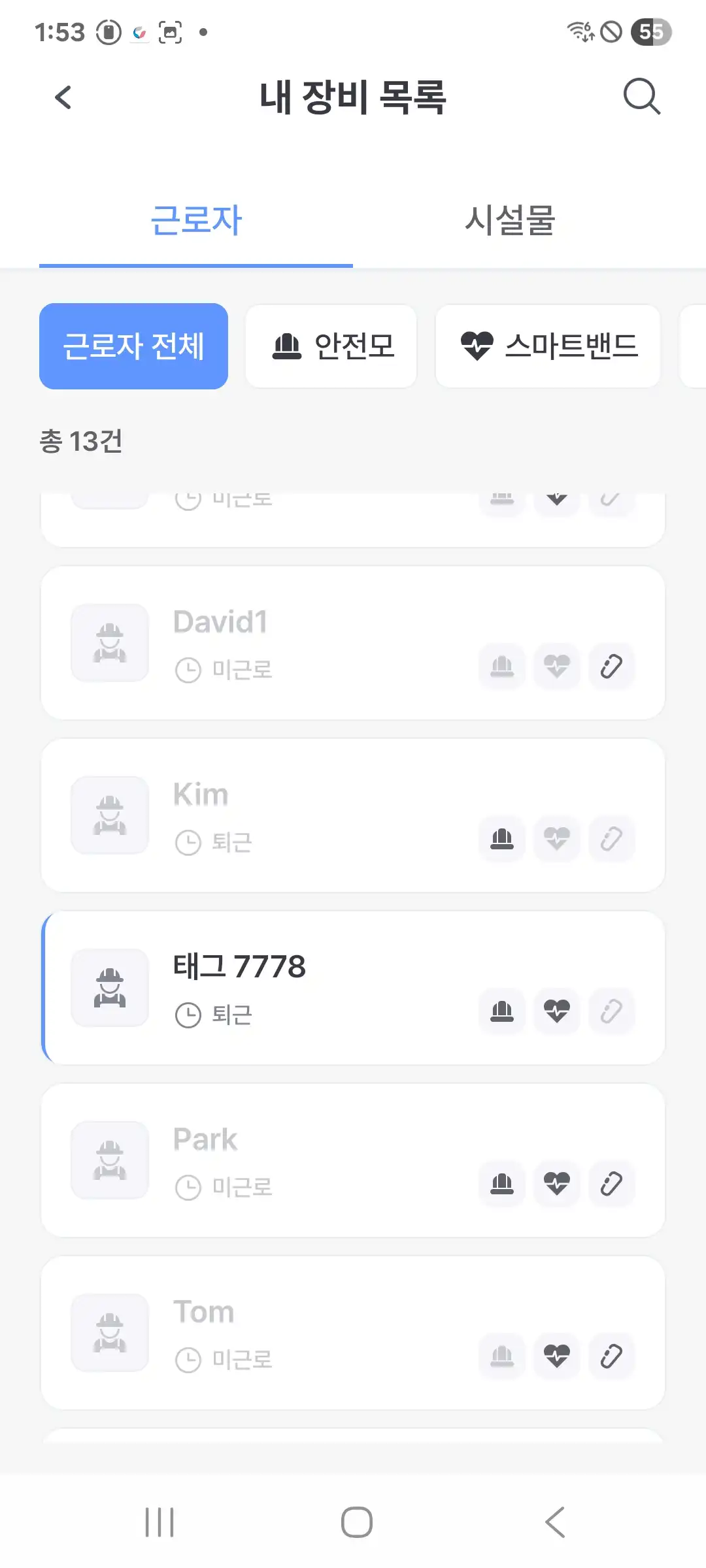Viewport: 706px width, 1568px height.
Task: Tap the system home button
Action: [356, 1522]
